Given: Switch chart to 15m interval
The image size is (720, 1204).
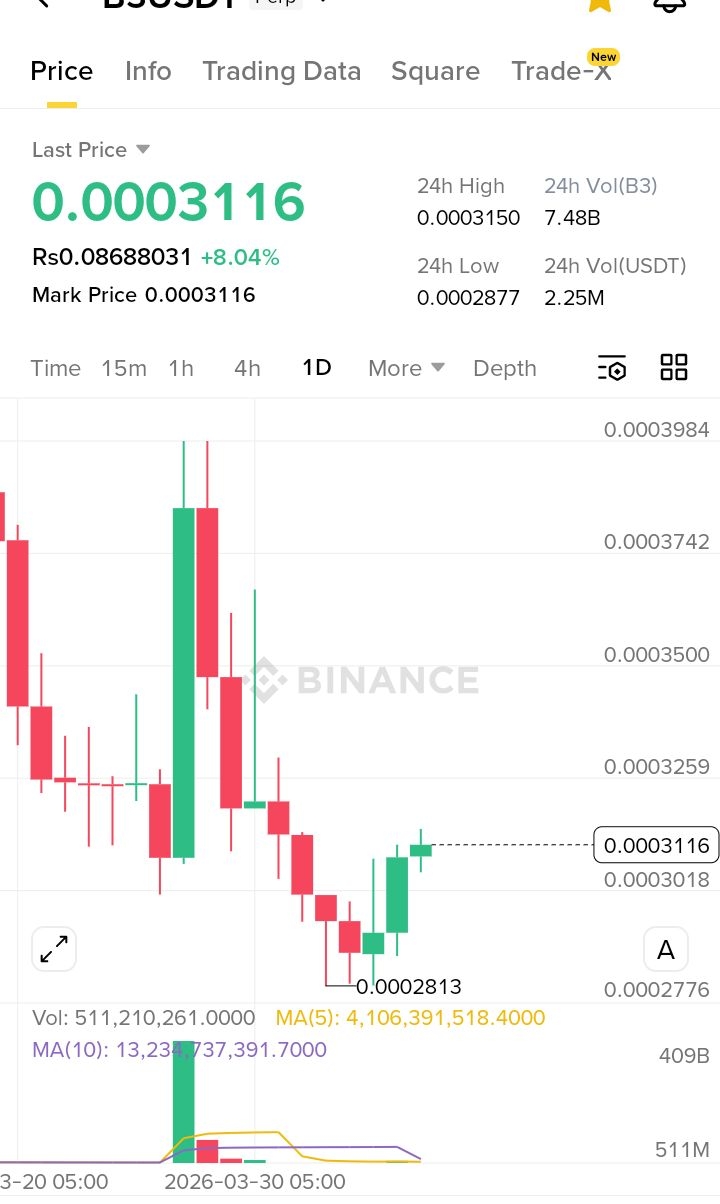Looking at the screenshot, I should click(124, 368).
